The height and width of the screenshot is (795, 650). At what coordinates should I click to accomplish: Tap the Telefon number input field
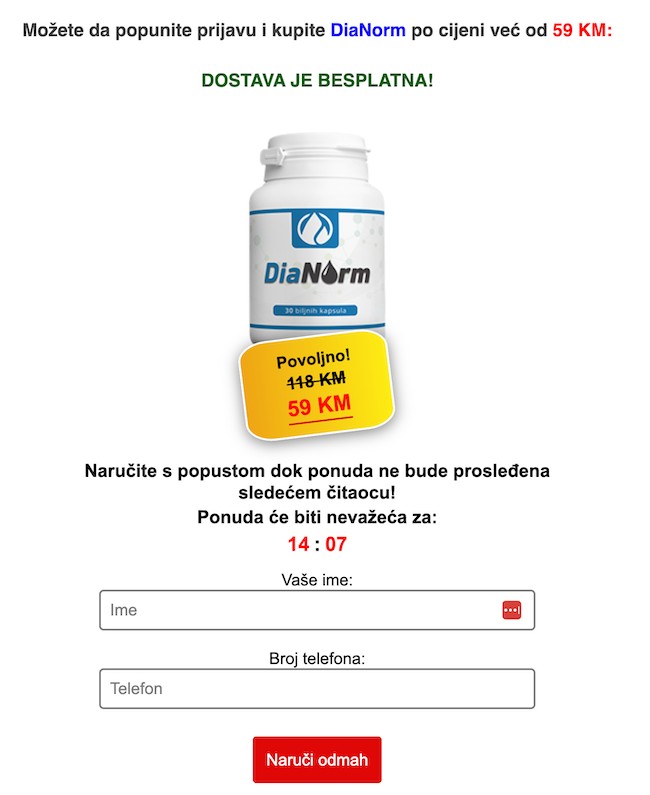(316, 689)
